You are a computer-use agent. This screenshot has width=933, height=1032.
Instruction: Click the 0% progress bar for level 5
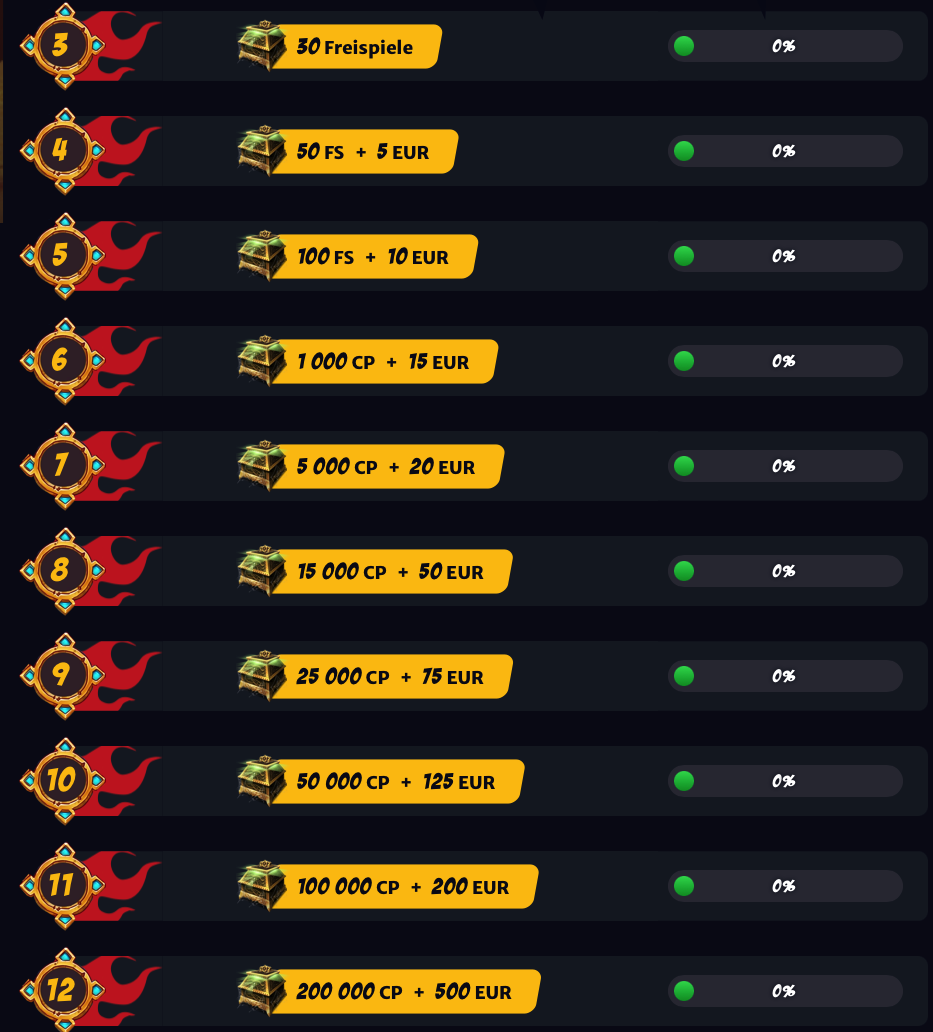785,256
